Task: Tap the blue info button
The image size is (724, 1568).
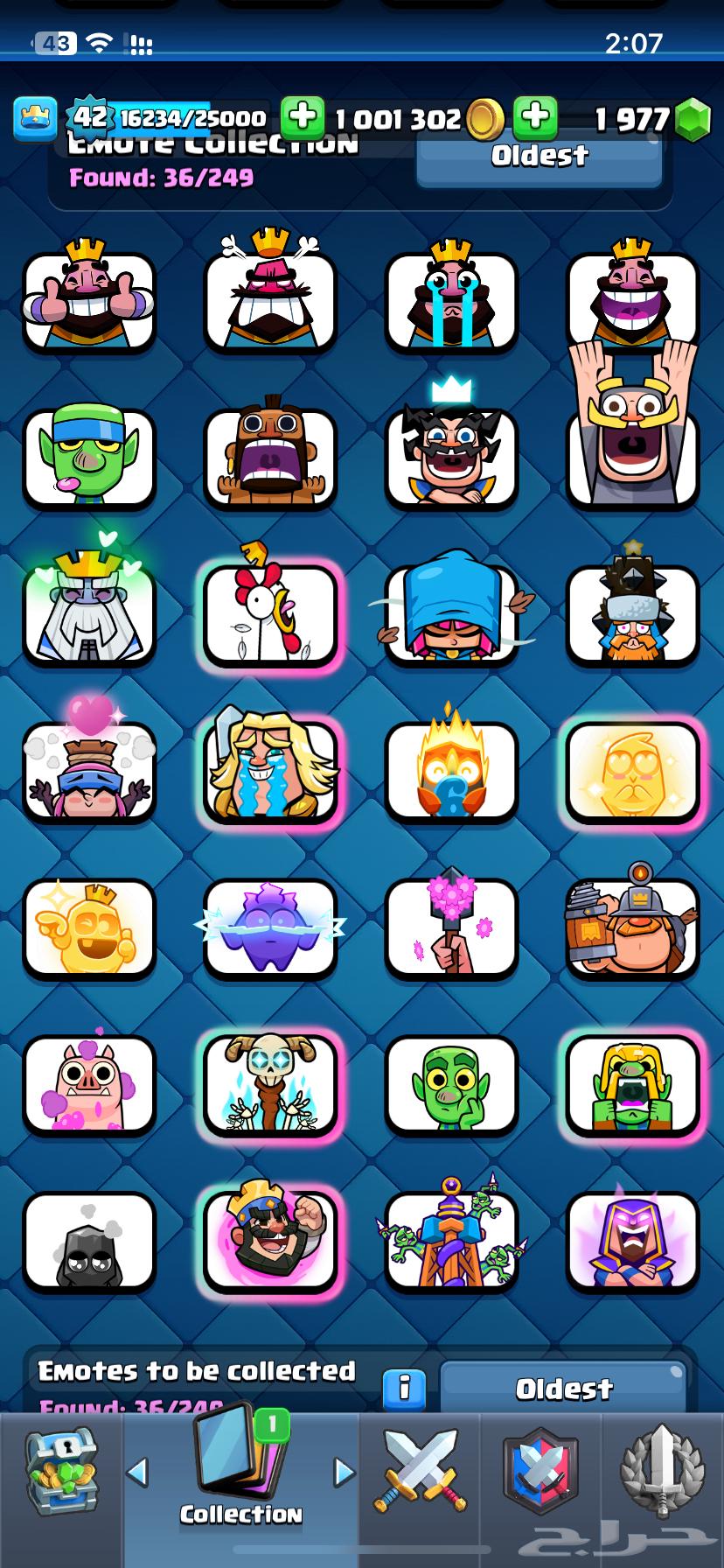Action: [405, 1387]
